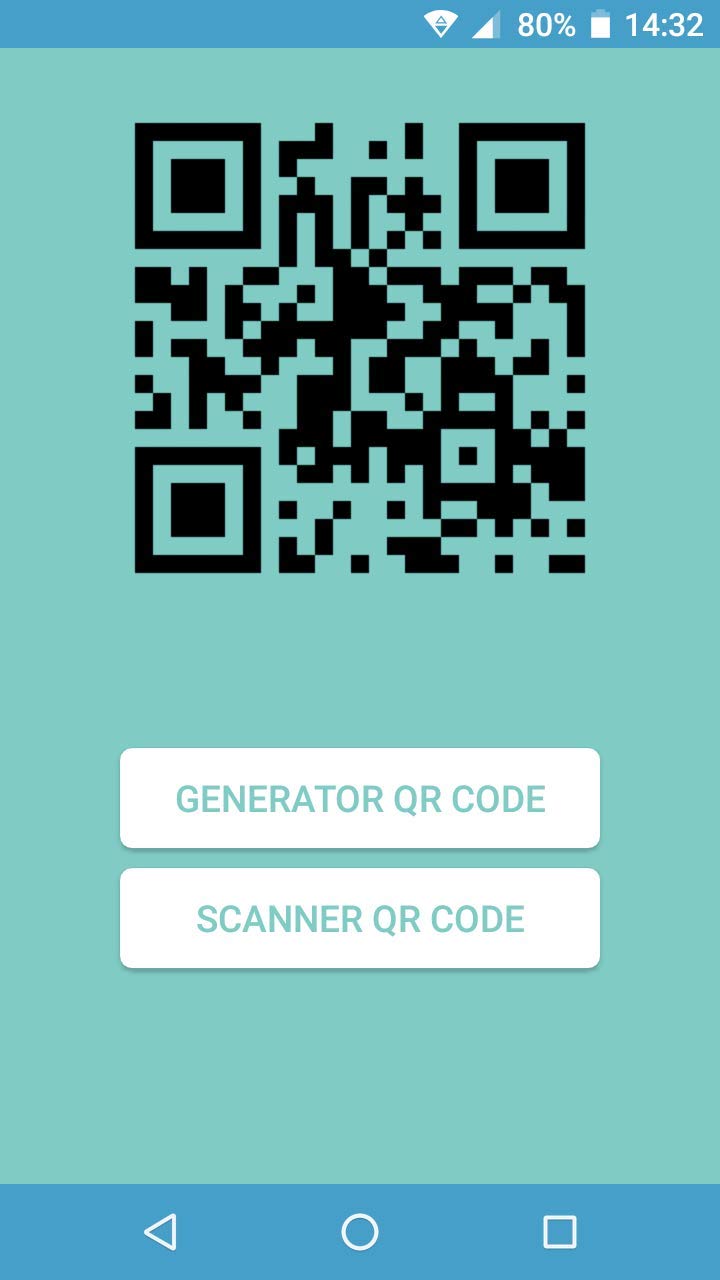Tap the VPN badge on the Wi-Fi icon
This screenshot has height=1280, width=720.
[443, 24]
